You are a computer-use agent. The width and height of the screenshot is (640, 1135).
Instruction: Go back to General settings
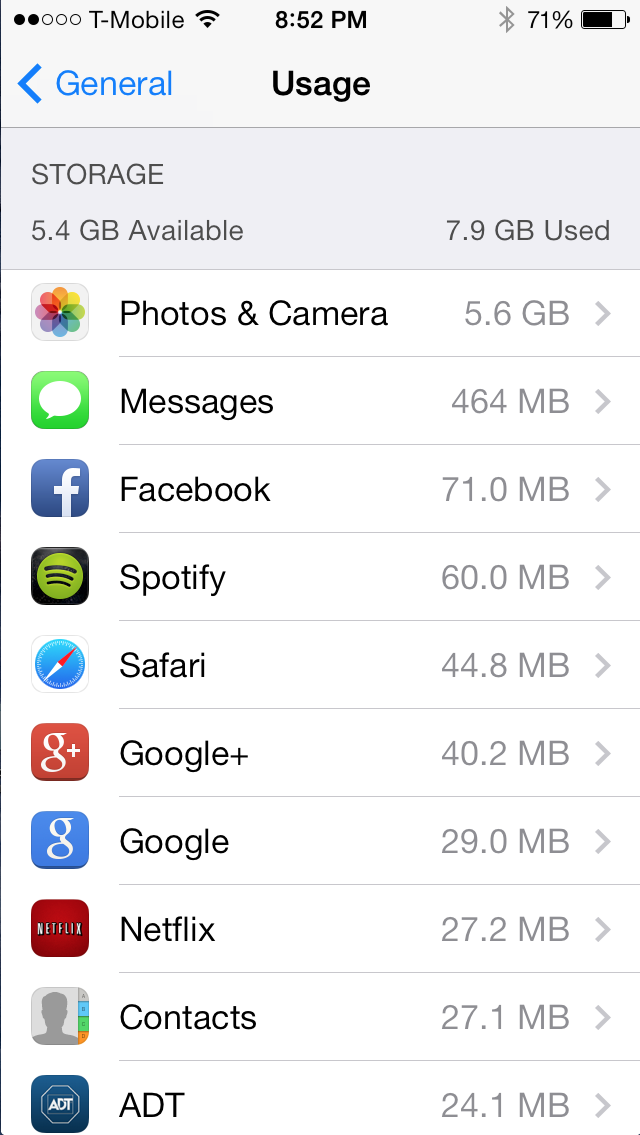(x=96, y=84)
